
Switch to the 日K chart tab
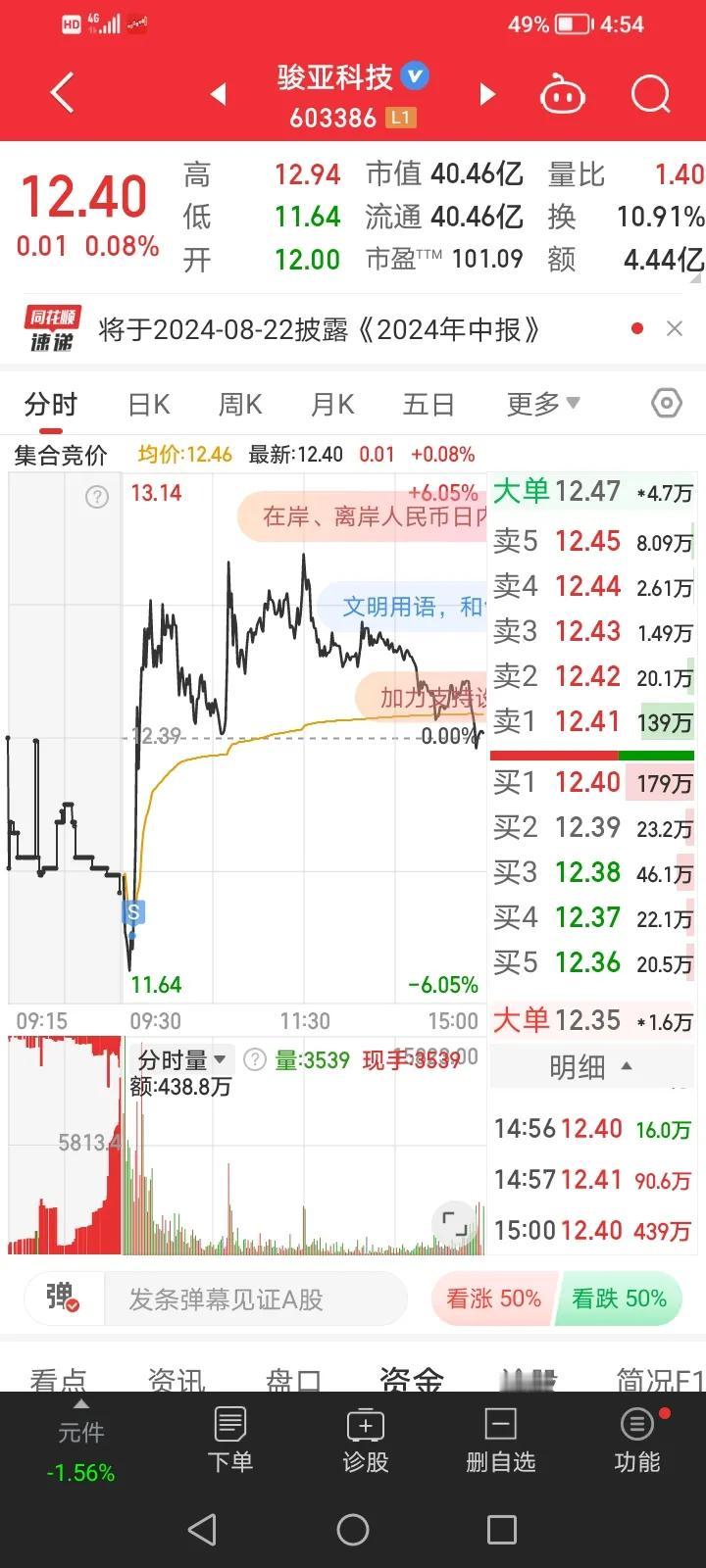[149, 404]
